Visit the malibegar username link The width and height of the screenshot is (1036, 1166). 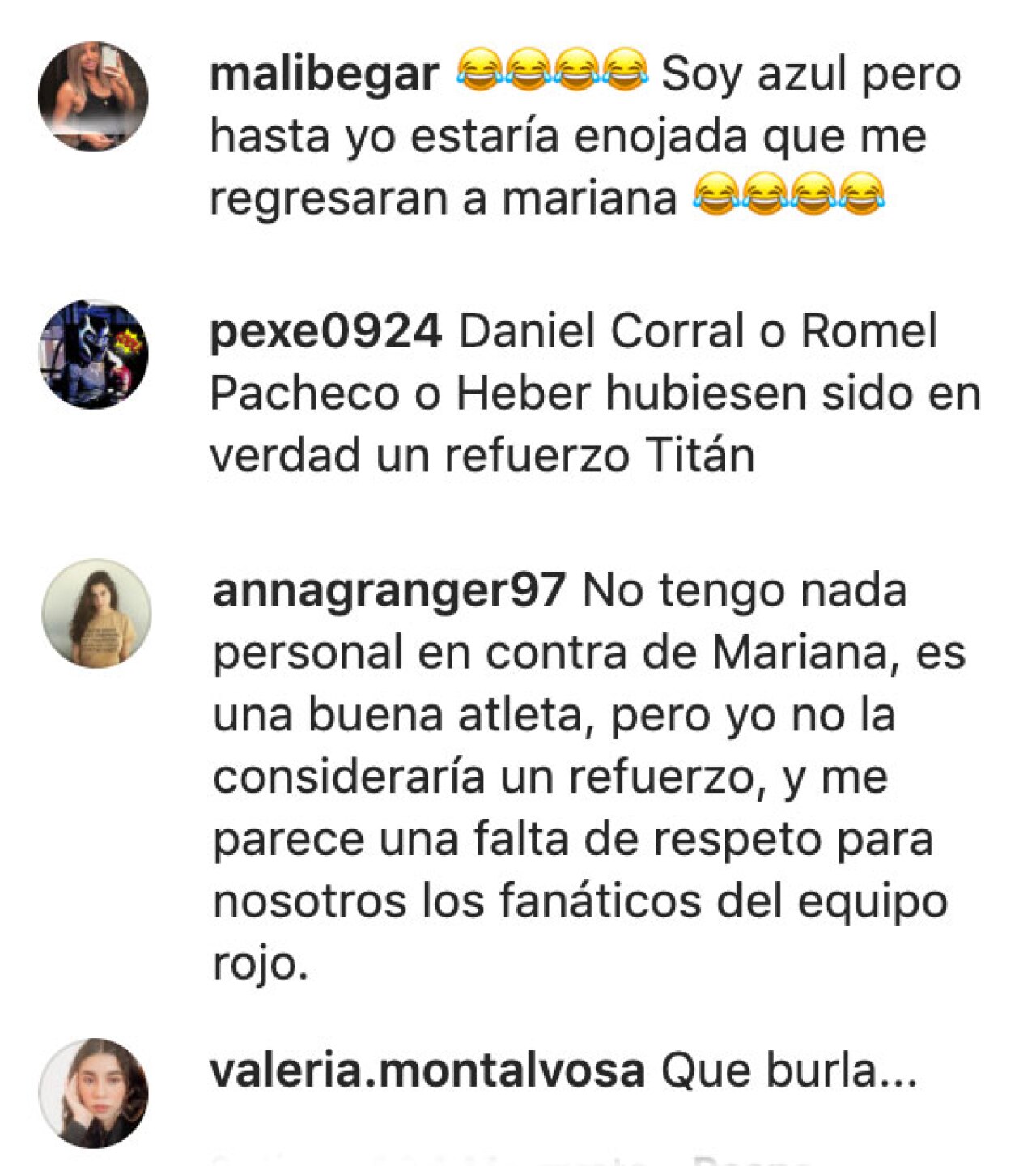tap(325, 74)
